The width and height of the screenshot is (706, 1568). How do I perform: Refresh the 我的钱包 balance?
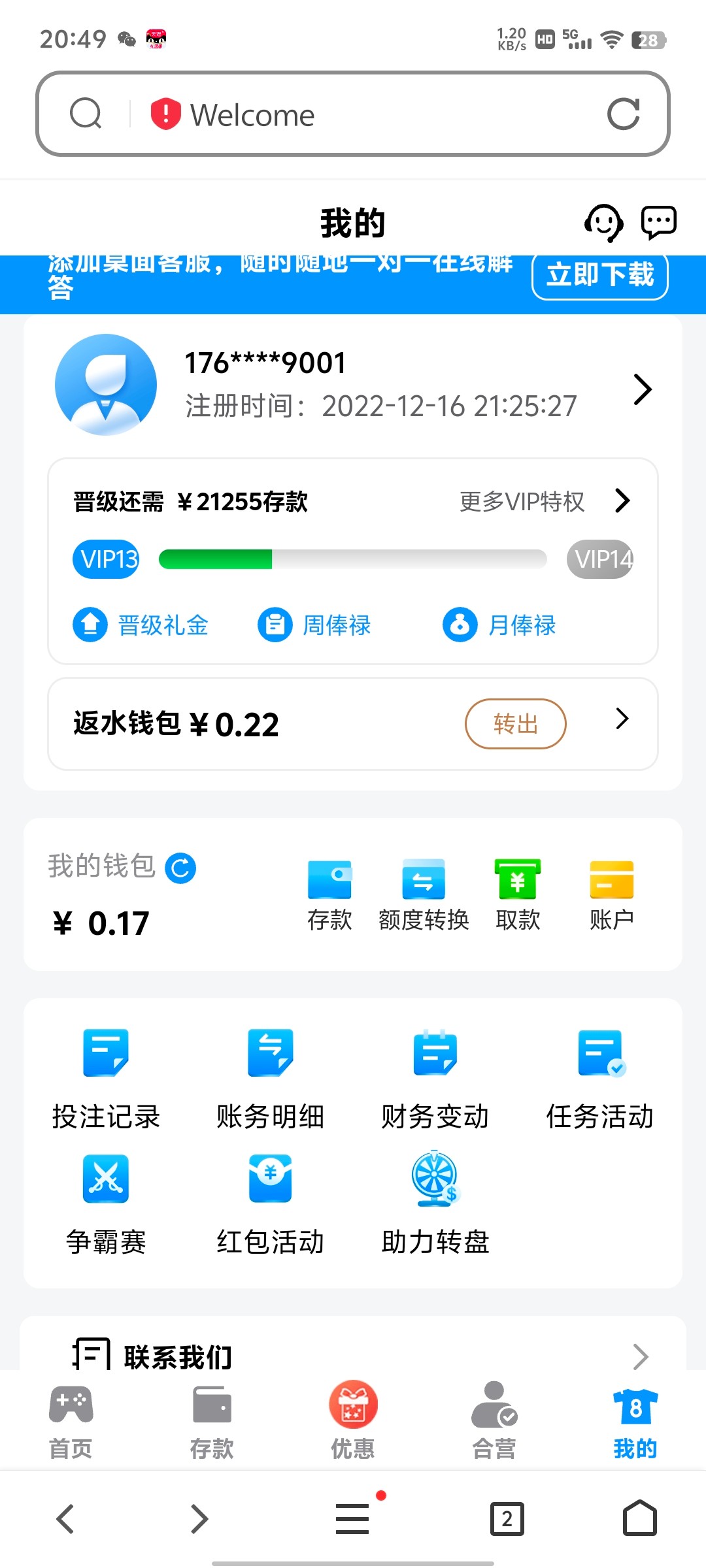180,868
